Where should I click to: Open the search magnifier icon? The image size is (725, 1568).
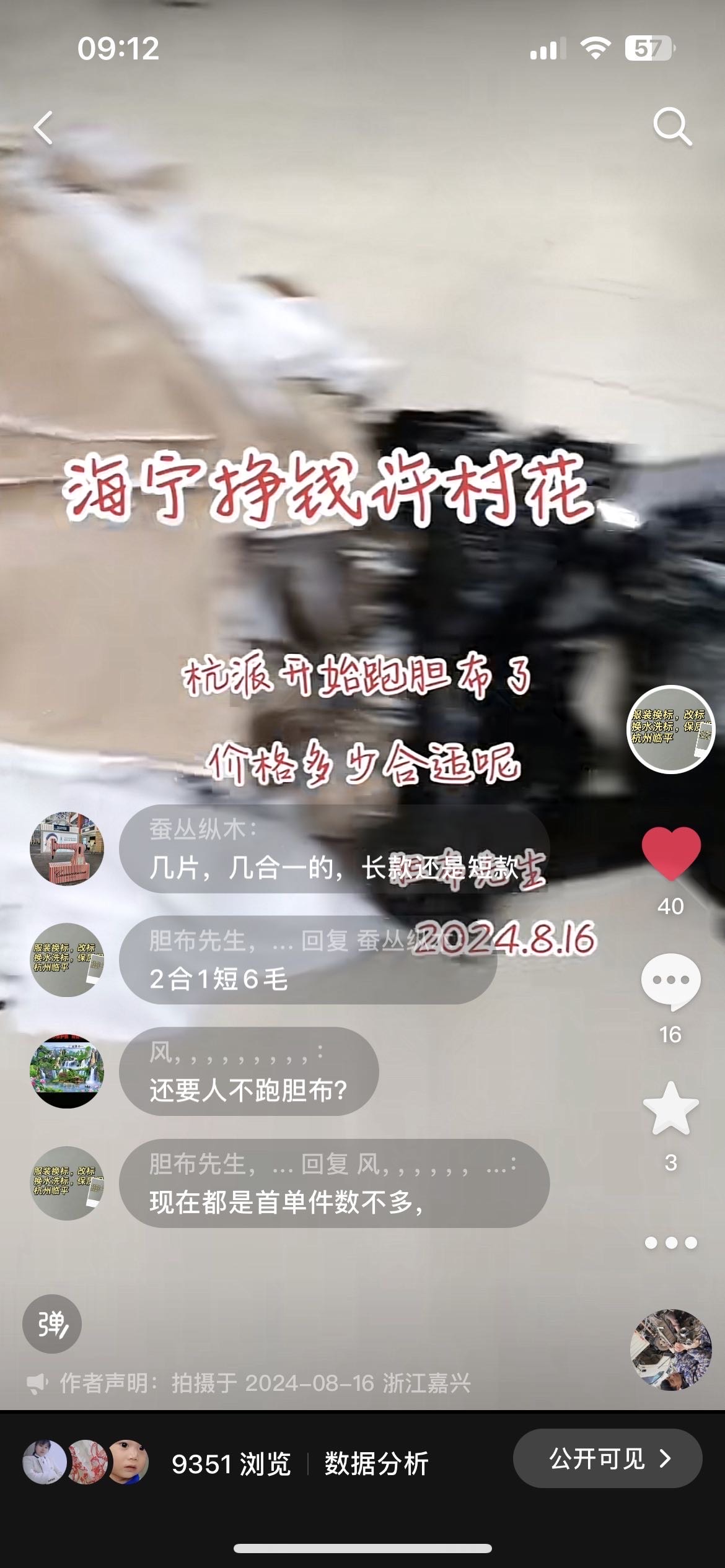pyautogui.click(x=672, y=127)
